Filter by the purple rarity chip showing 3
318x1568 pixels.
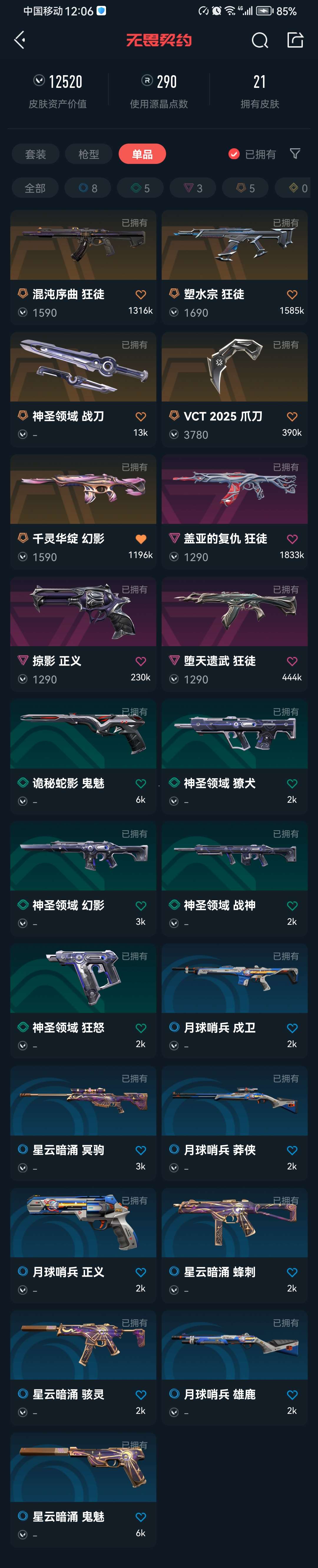click(x=194, y=188)
